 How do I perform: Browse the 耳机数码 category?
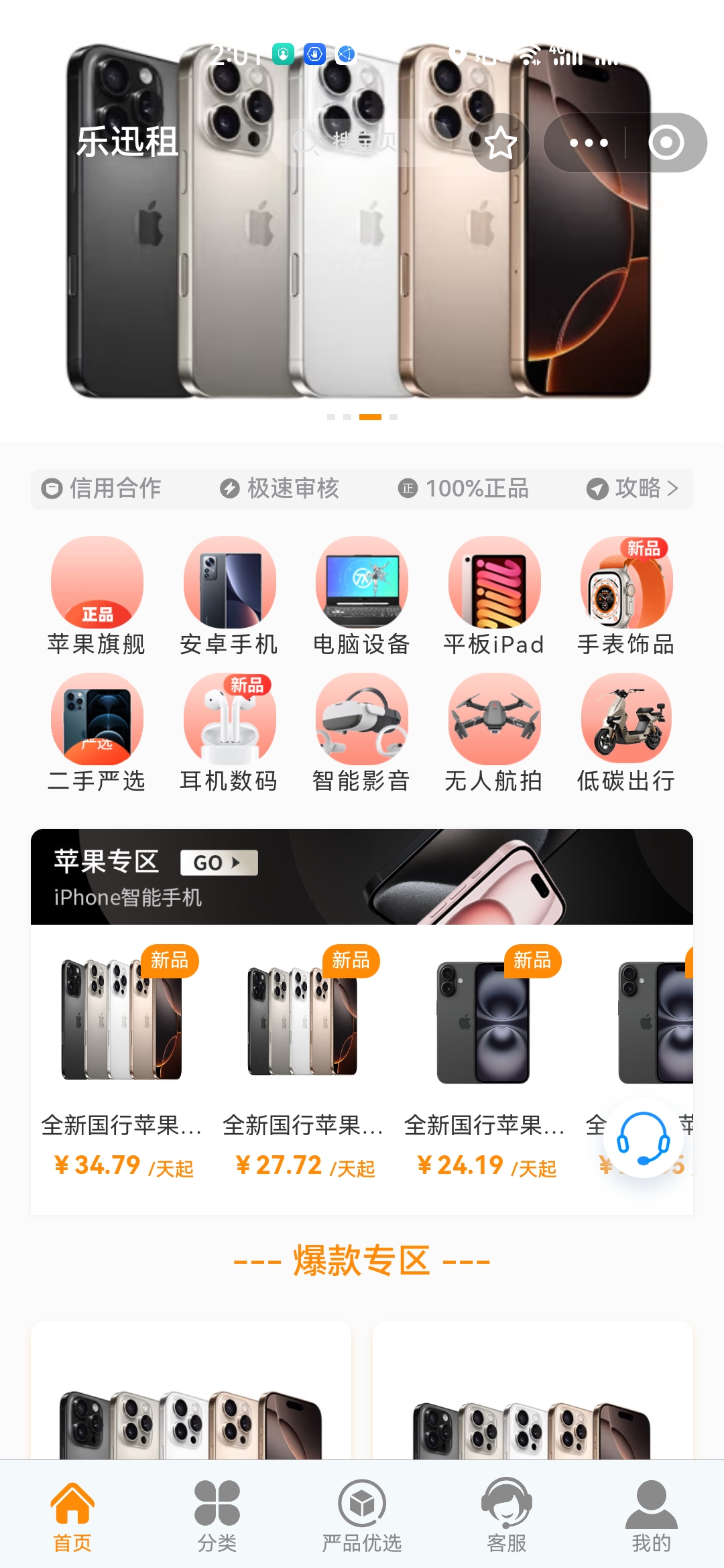pyautogui.click(x=229, y=732)
